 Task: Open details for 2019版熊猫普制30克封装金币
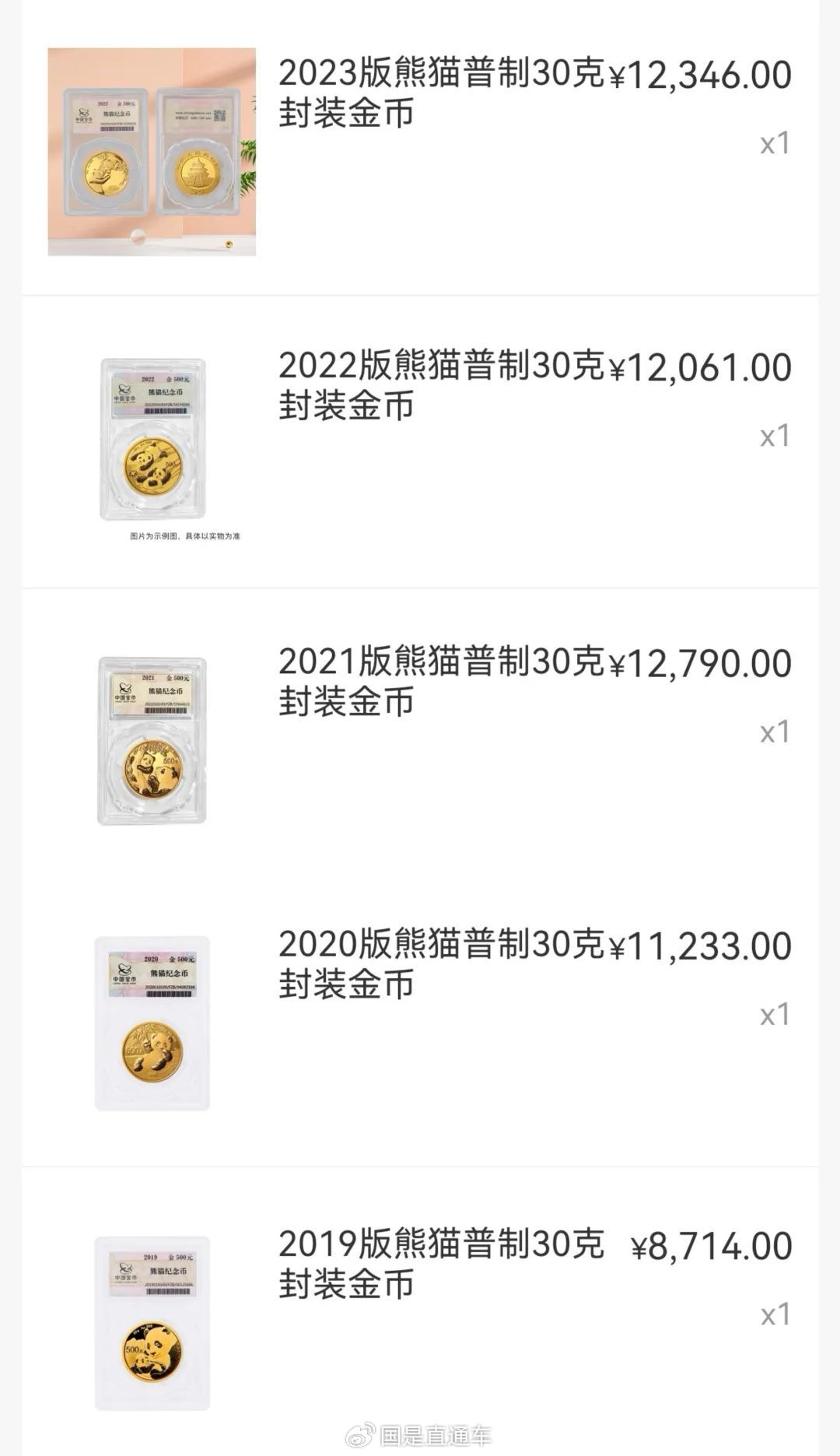440,1264
